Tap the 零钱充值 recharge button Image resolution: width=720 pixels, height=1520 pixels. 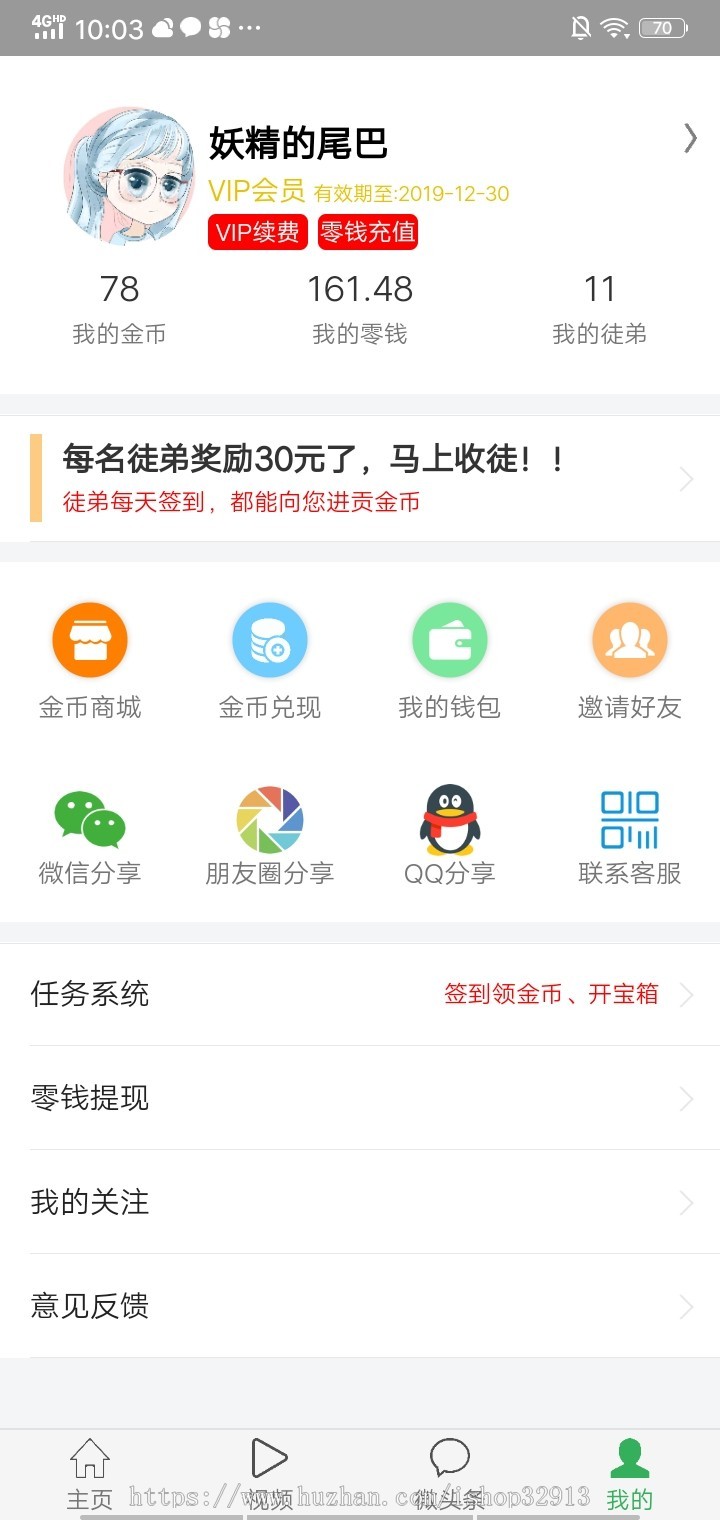point(368,233)
